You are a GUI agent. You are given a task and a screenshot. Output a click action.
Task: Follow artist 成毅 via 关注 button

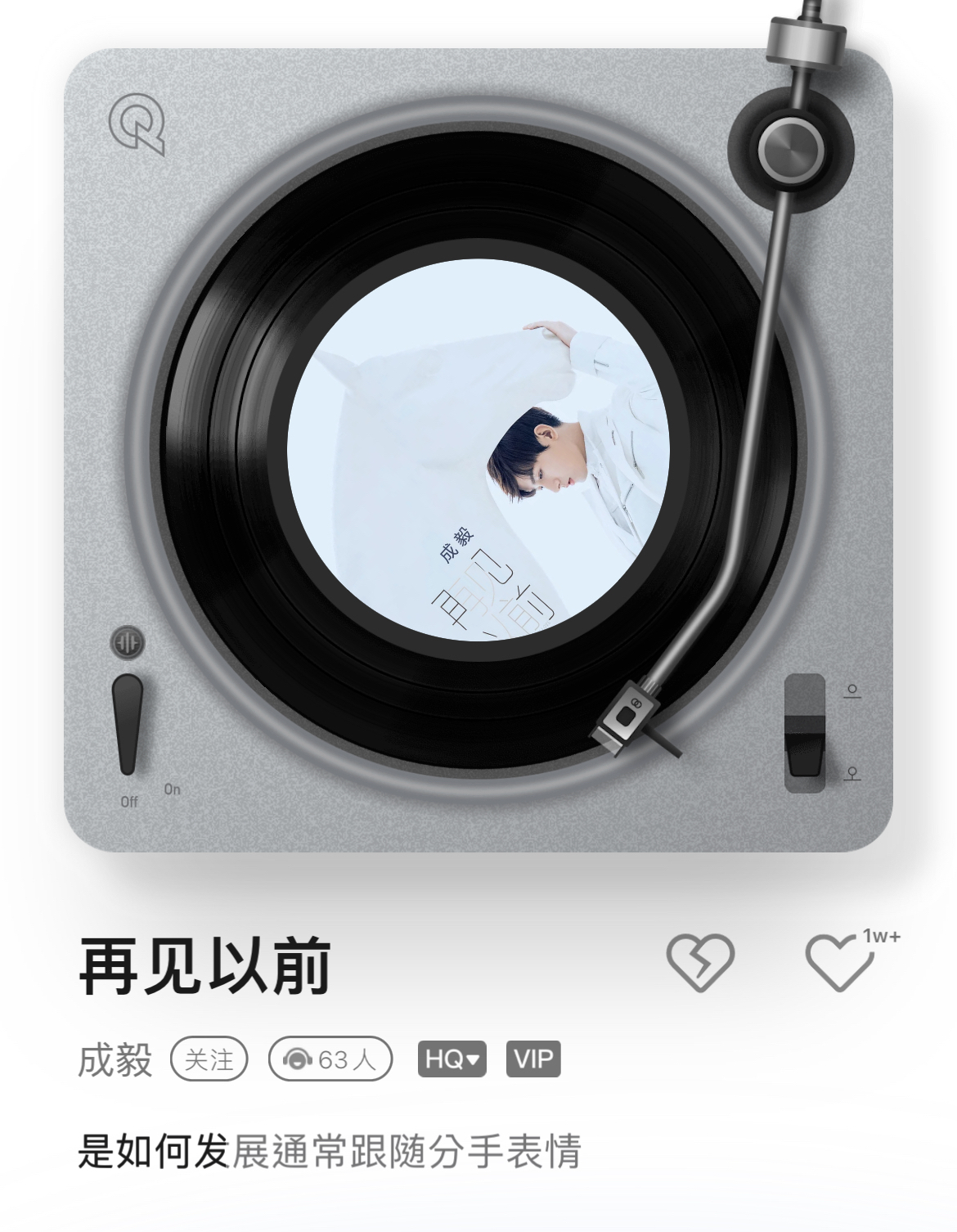209,1059
